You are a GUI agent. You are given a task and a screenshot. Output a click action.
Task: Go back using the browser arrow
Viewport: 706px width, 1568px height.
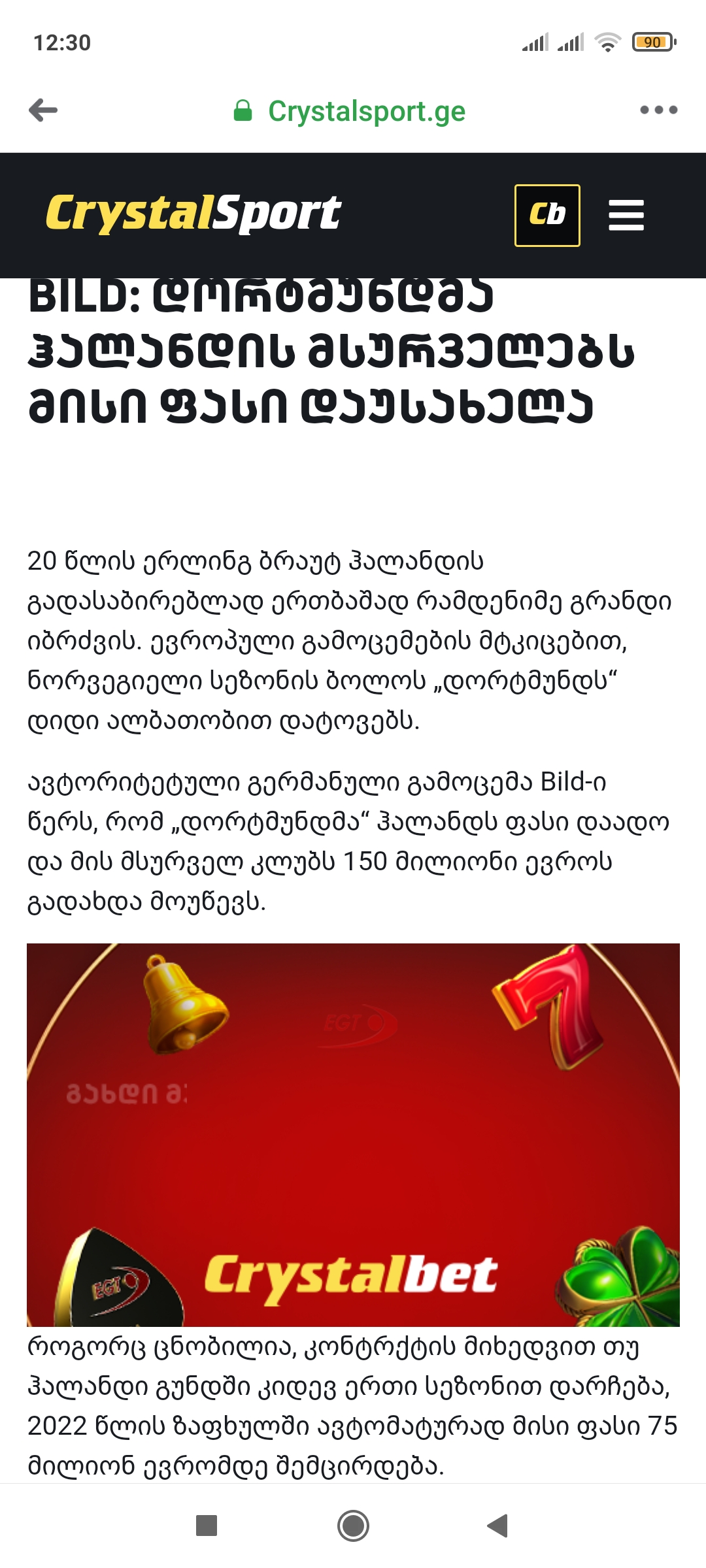click(x=44, y=110)
